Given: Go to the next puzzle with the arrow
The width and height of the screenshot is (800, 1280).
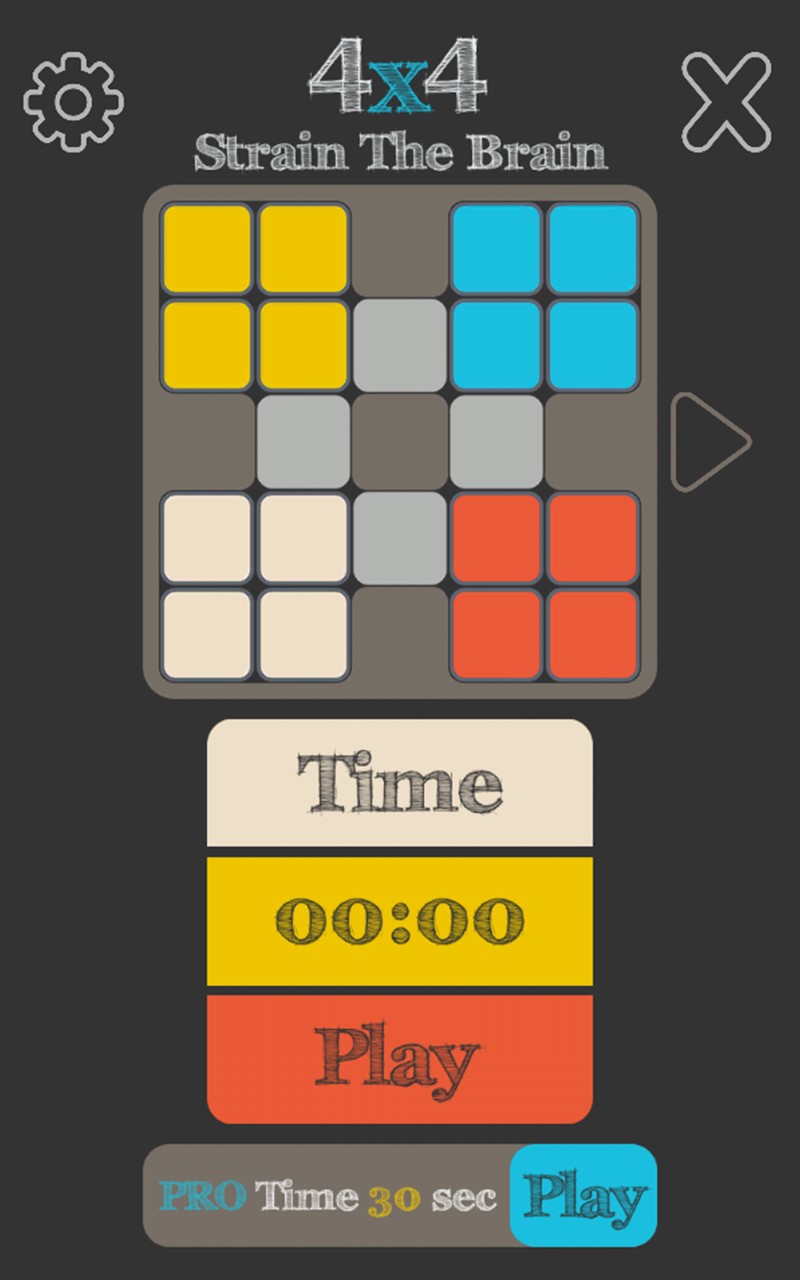Looking at the screenshot, I should [709, 442].
